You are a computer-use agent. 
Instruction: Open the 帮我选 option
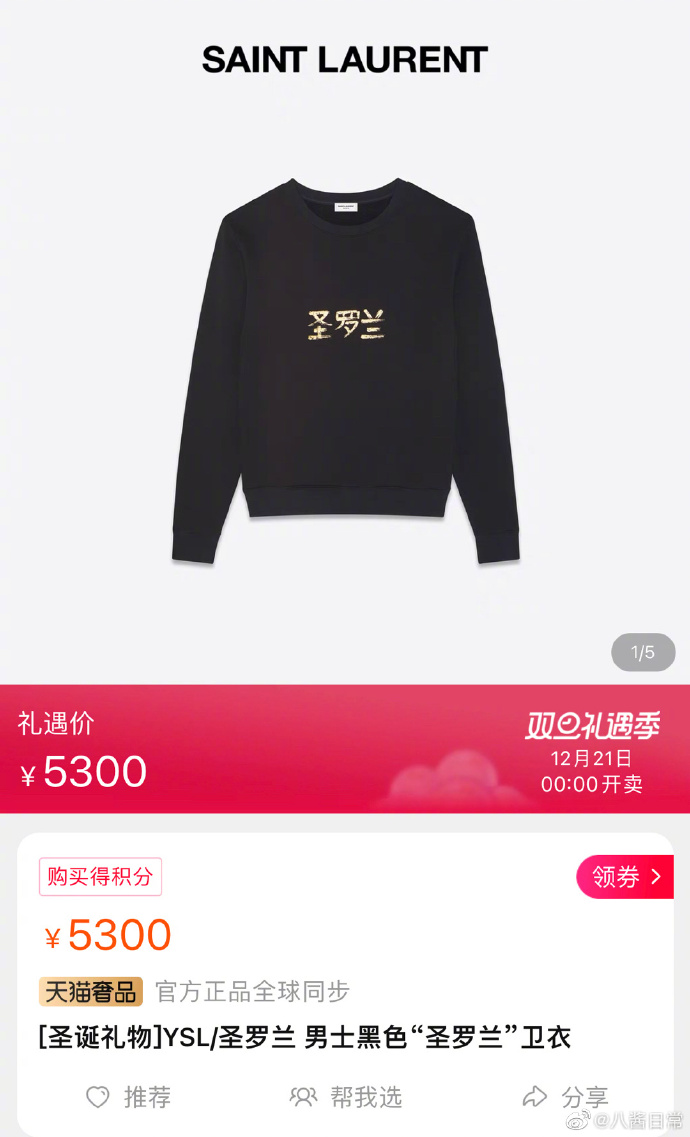[346, 1097]
